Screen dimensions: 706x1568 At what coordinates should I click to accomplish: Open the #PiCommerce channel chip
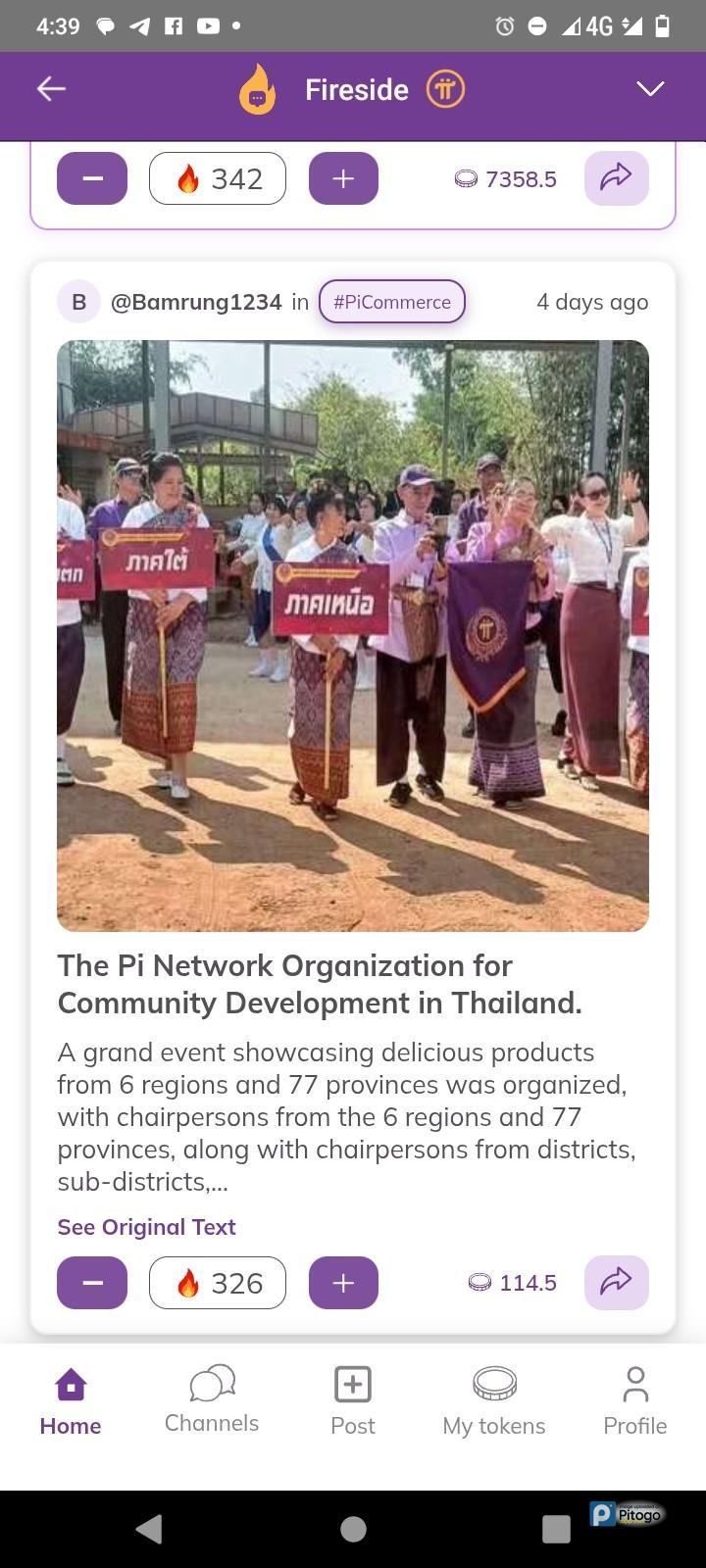(392, 302)
